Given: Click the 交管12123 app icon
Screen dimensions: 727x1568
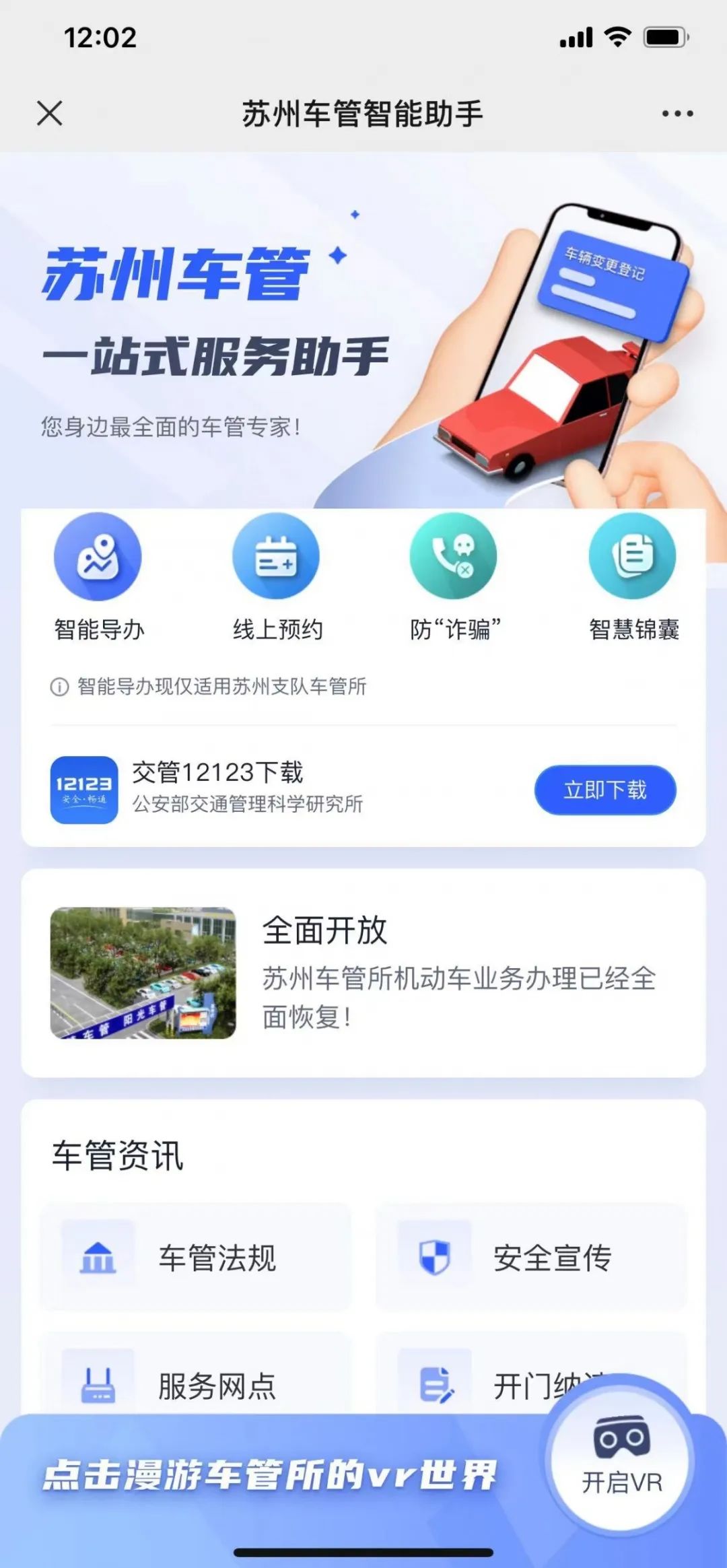Looking at the screenshot, I should pyautogui.click(x=83, y=791).
